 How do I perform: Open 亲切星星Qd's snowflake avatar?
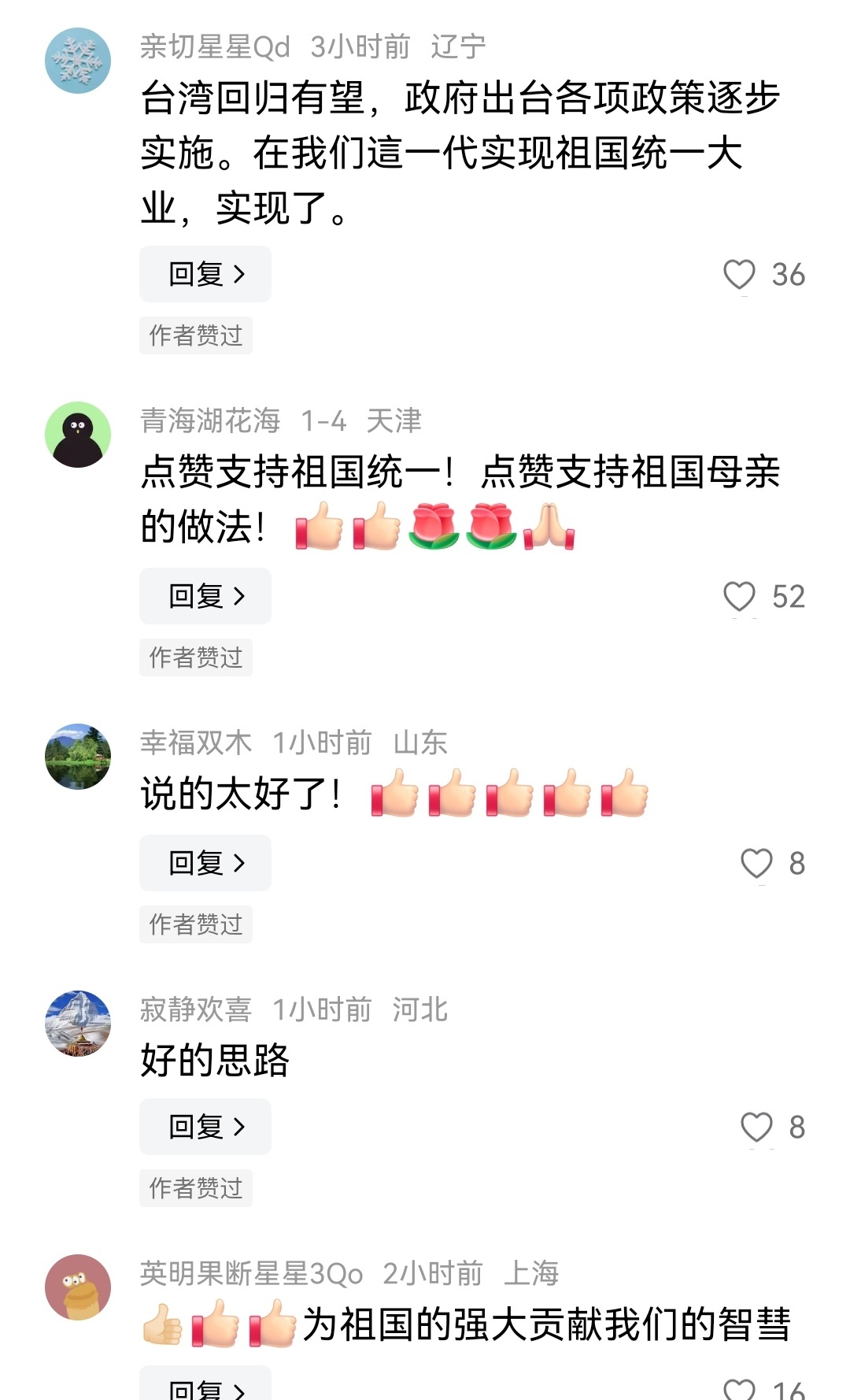pyautogui.click(x=79, y=60)
